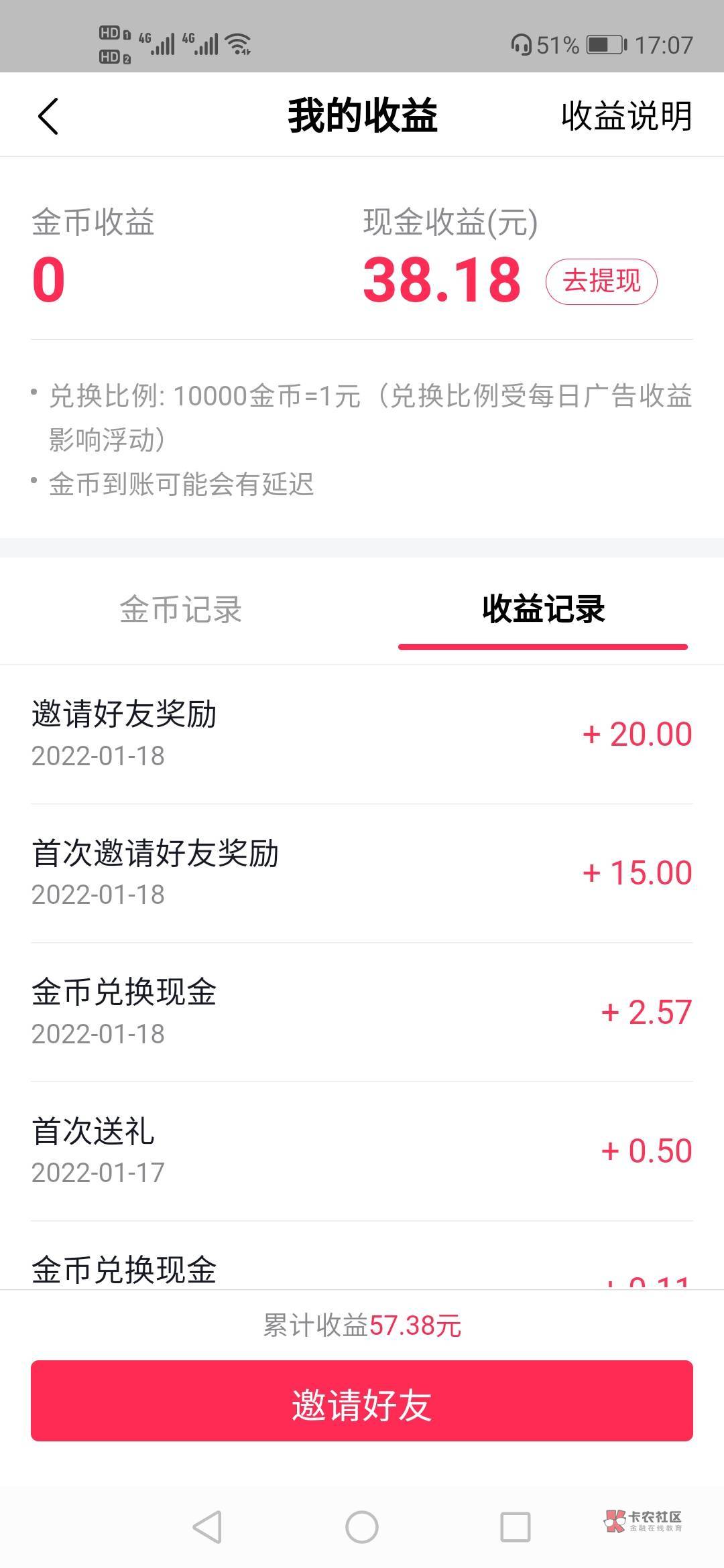The width and height of the screenshot is (724, 1568).
Task: Open 收益说明 earnings explanation
Action: coord(626,116)
